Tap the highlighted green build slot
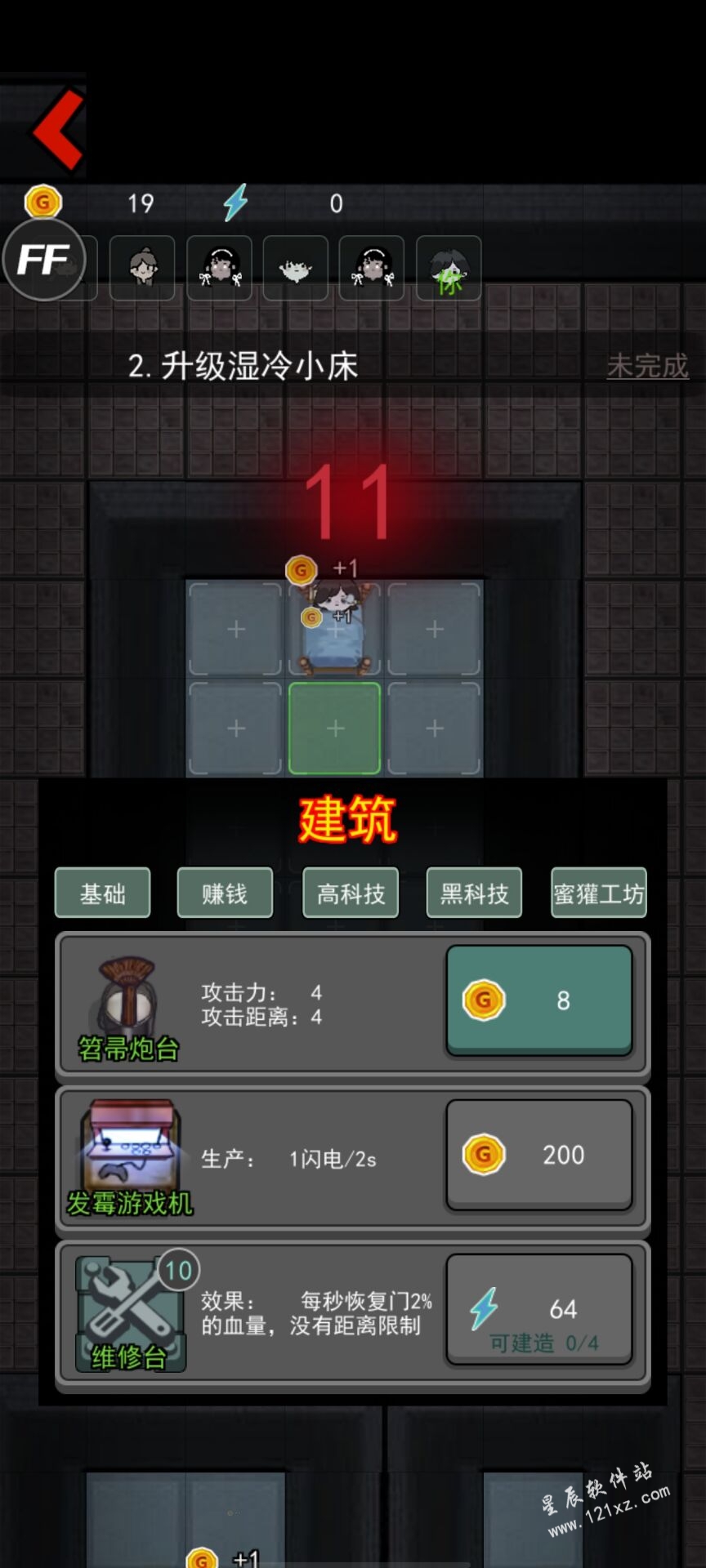The height and width of the screenshot is (1568, 706). (x=335, y=728)
